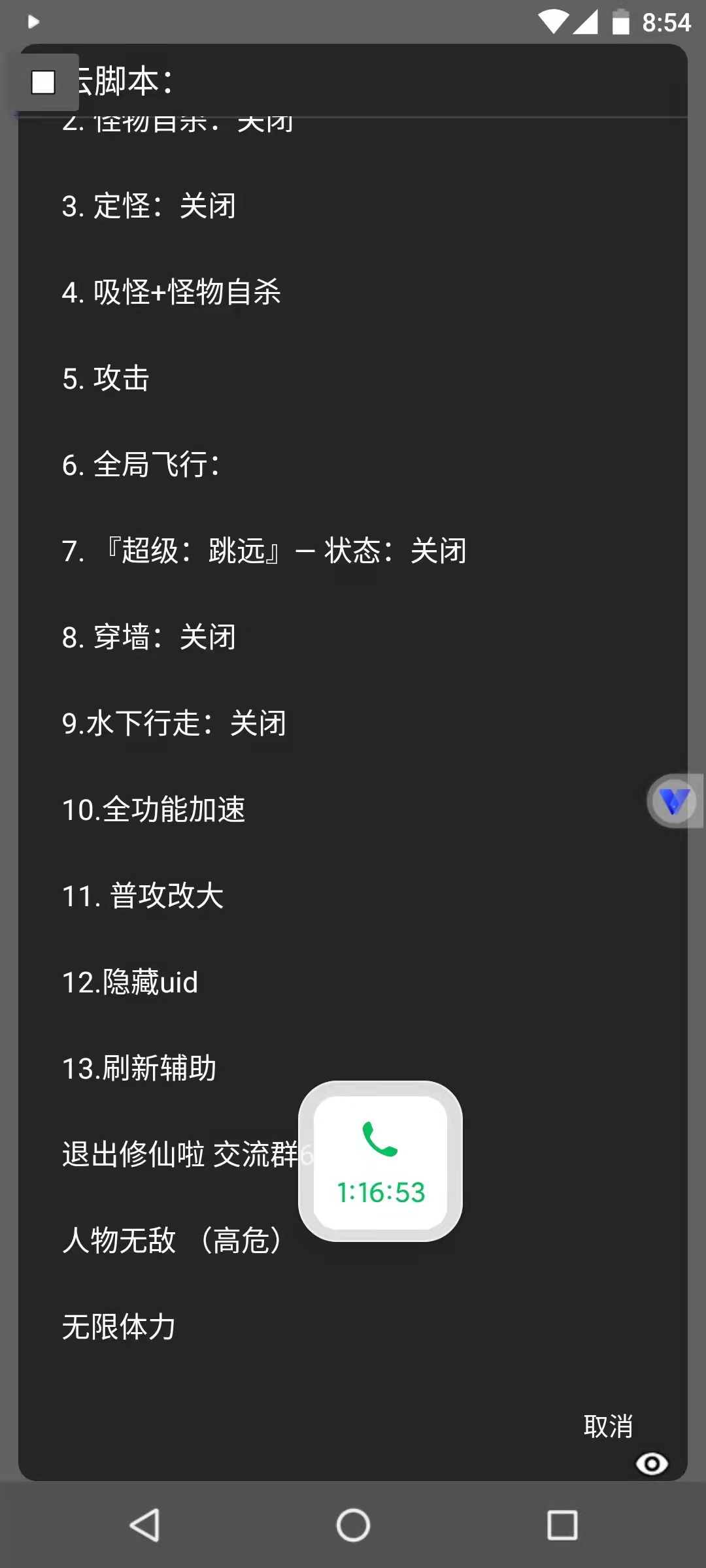
Task: Go back using the navigation bar
Action: click(x=144, y=1526)
